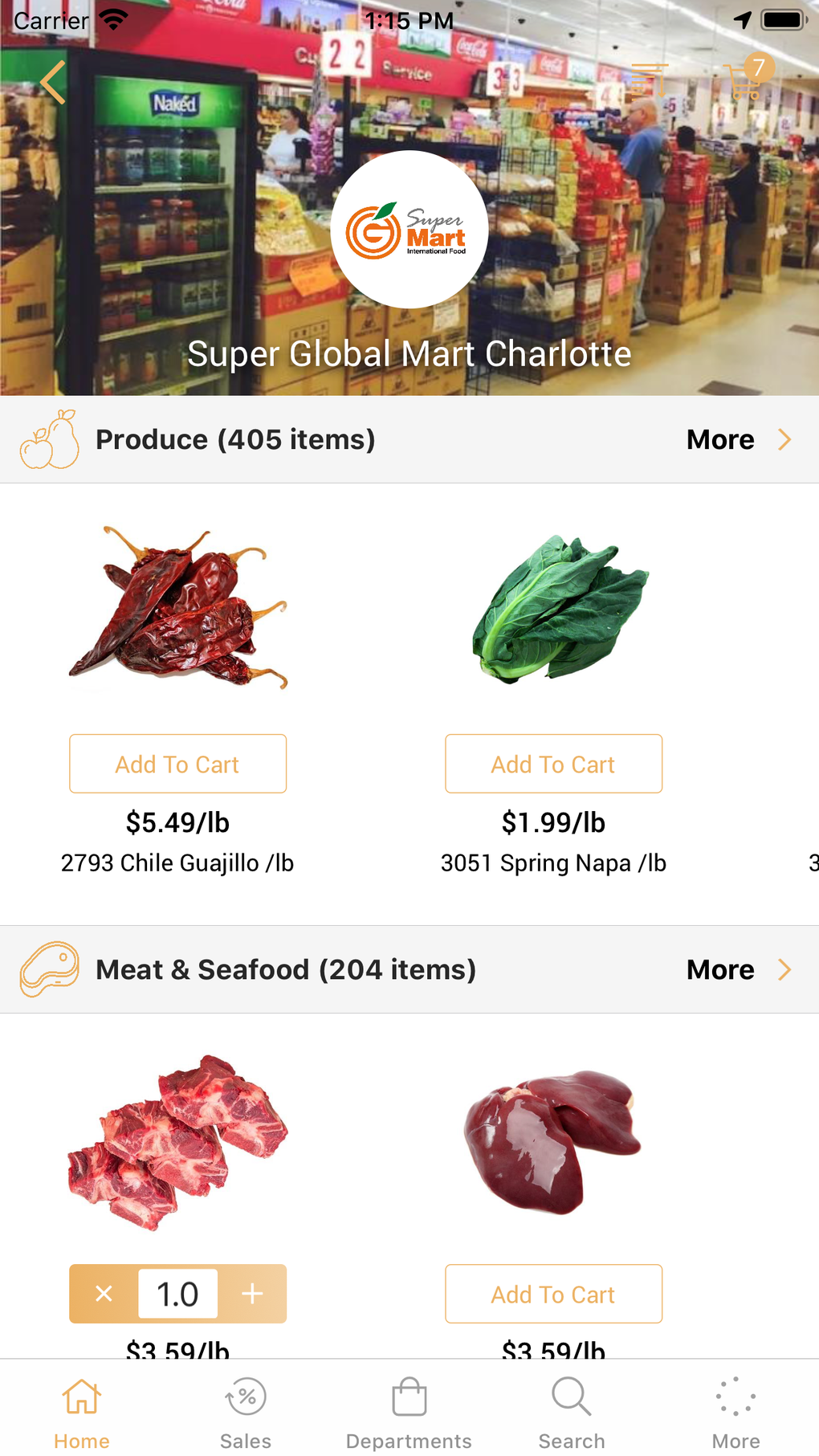Add Chile Guajillo to cart
This screenshot has width=819, height=1456.
click(177, 764)
